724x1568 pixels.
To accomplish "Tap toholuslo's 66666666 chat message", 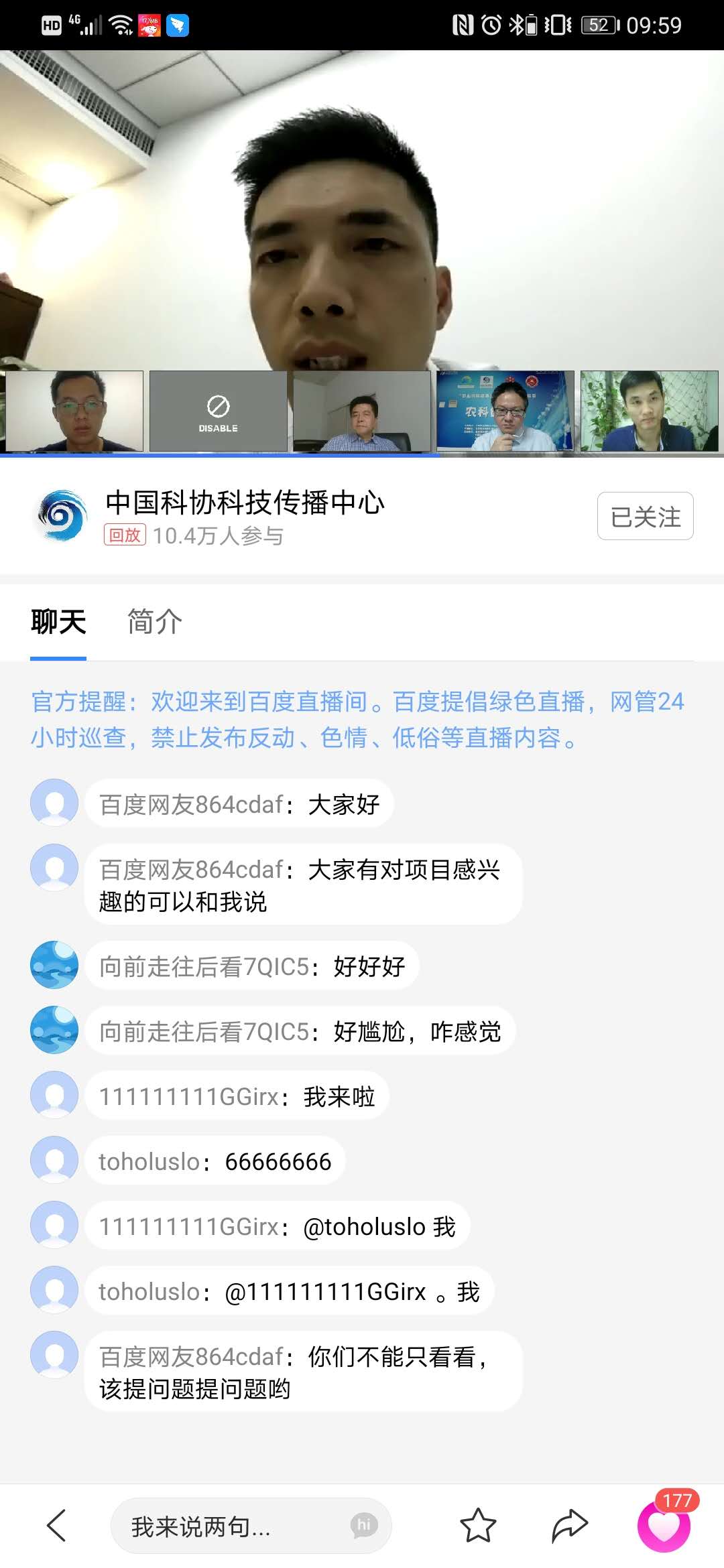I will tap(215, 1161).
